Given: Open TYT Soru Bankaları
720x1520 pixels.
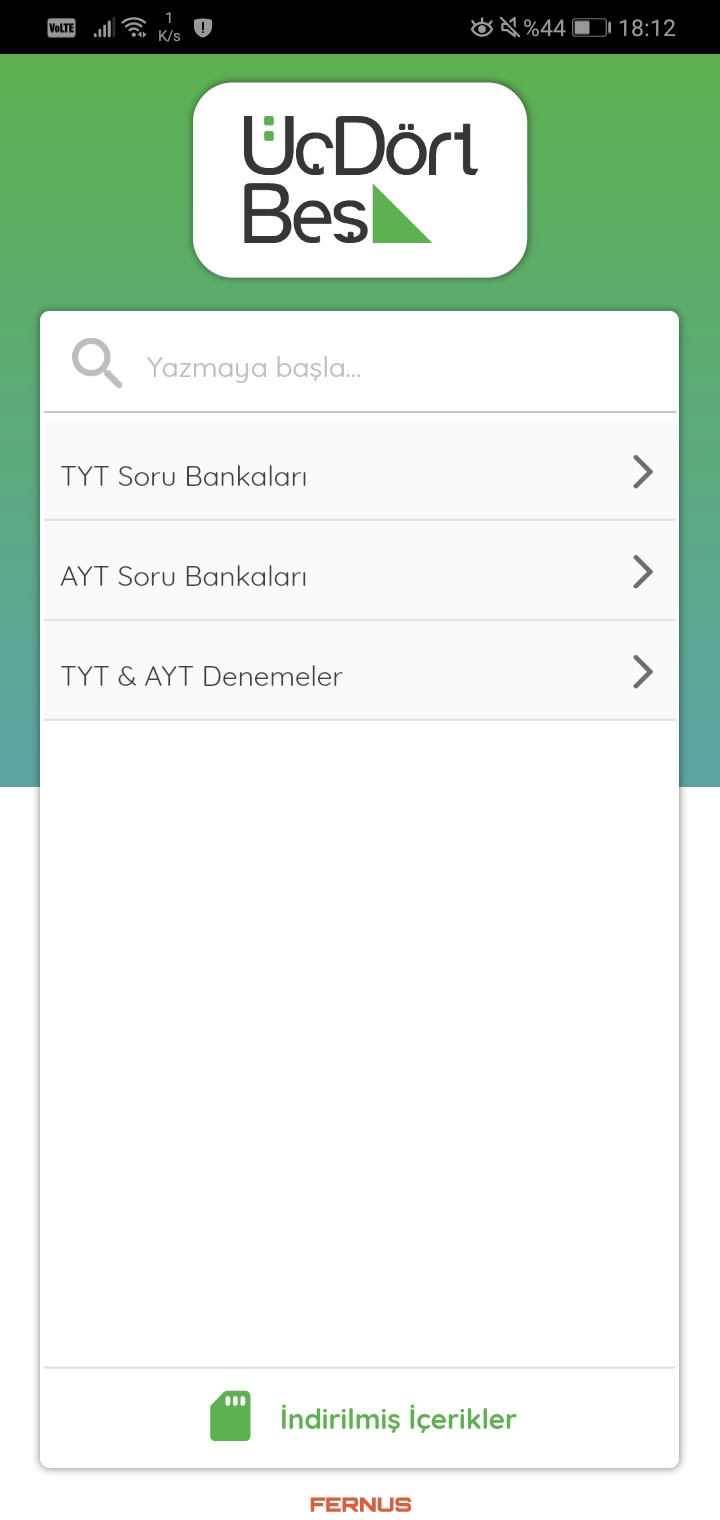Looking at the screenshot, I should 359,474.
